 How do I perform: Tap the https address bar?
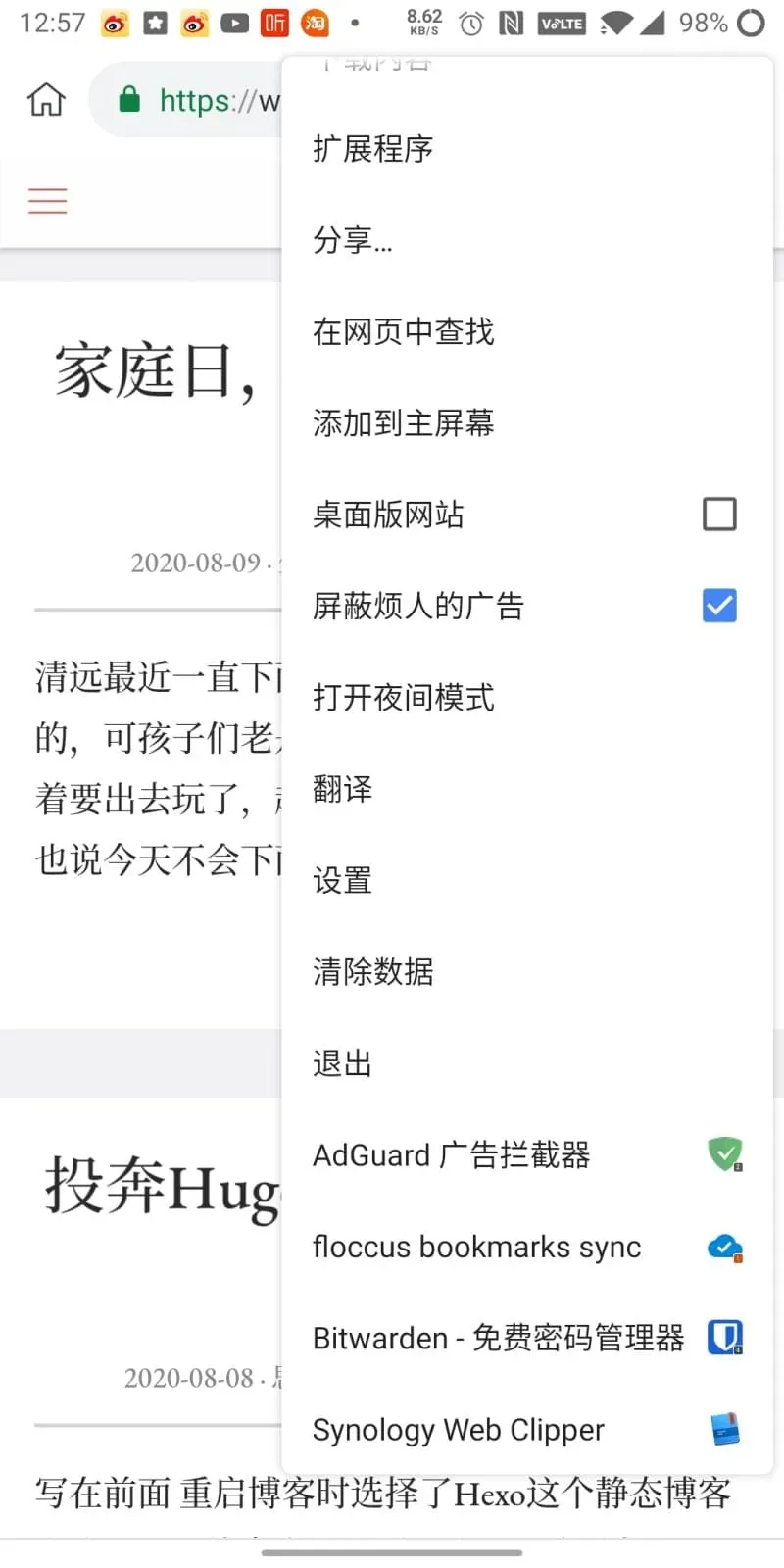click(x=206, y=100)
